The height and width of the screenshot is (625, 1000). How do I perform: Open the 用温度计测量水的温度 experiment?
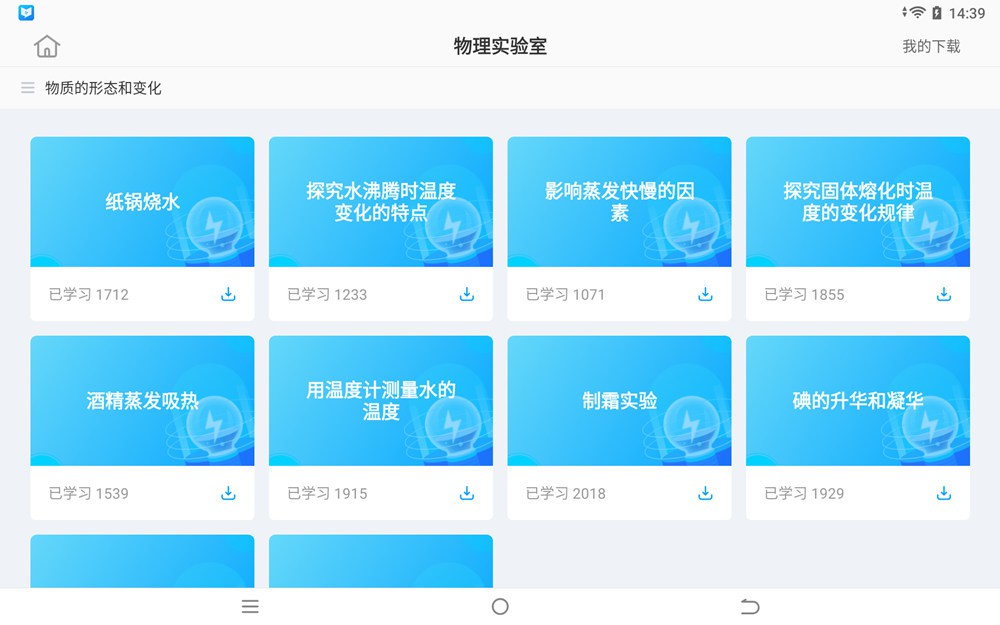tap(381, 401)
